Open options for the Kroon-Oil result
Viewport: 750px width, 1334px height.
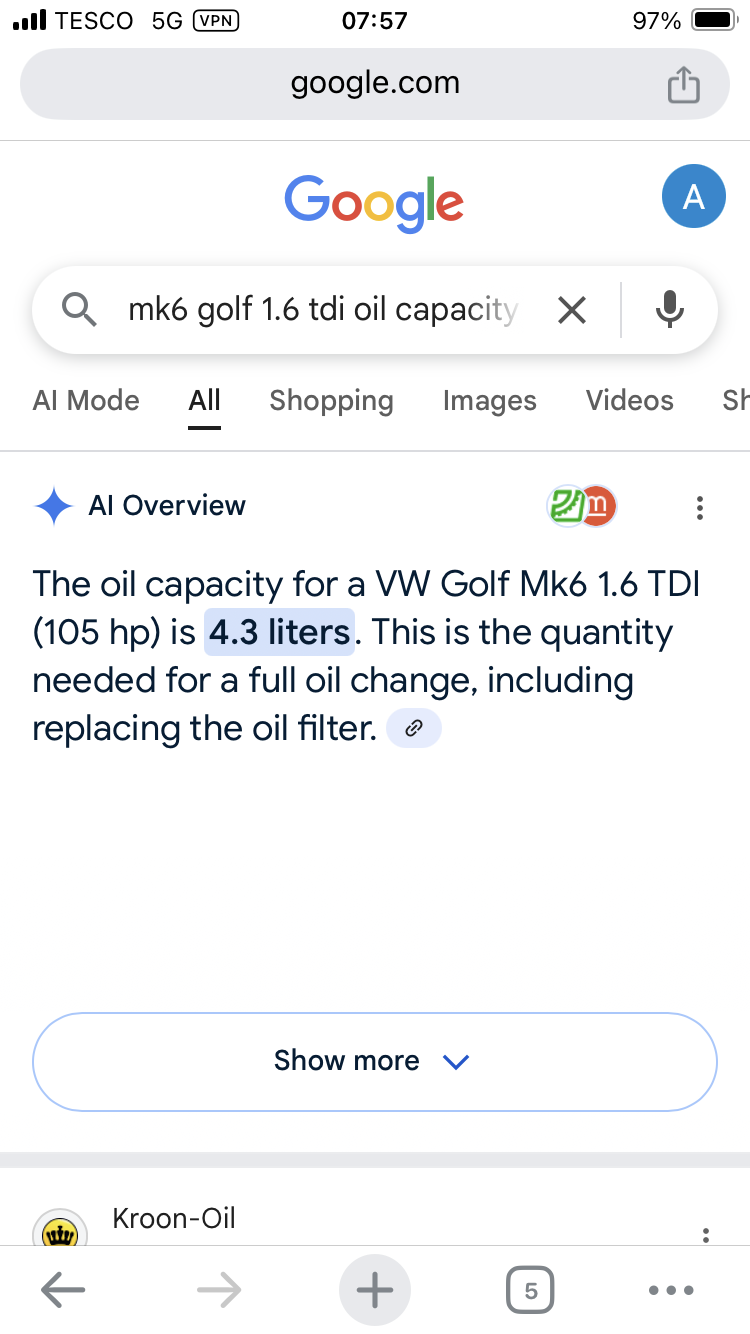point(706,1235)
